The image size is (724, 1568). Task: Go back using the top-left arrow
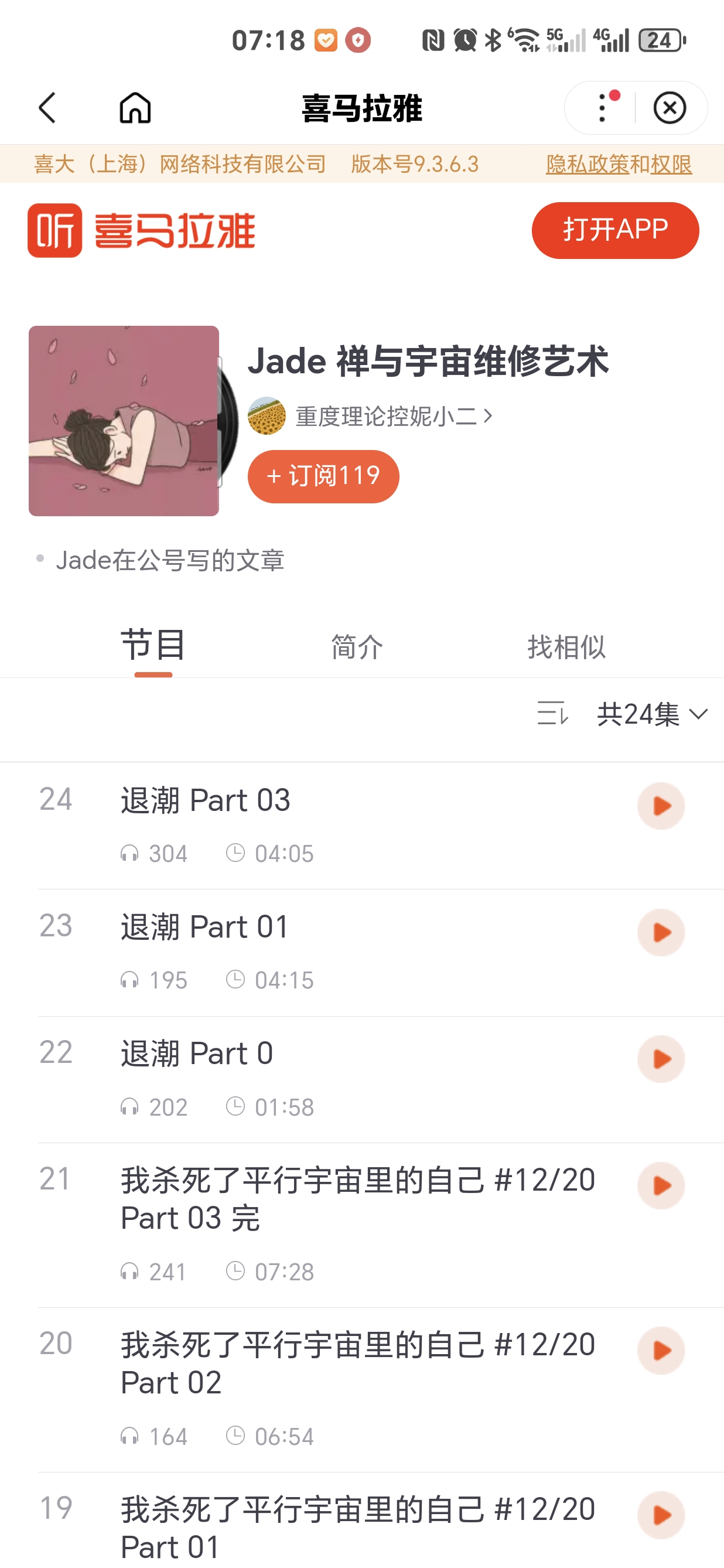47,108
